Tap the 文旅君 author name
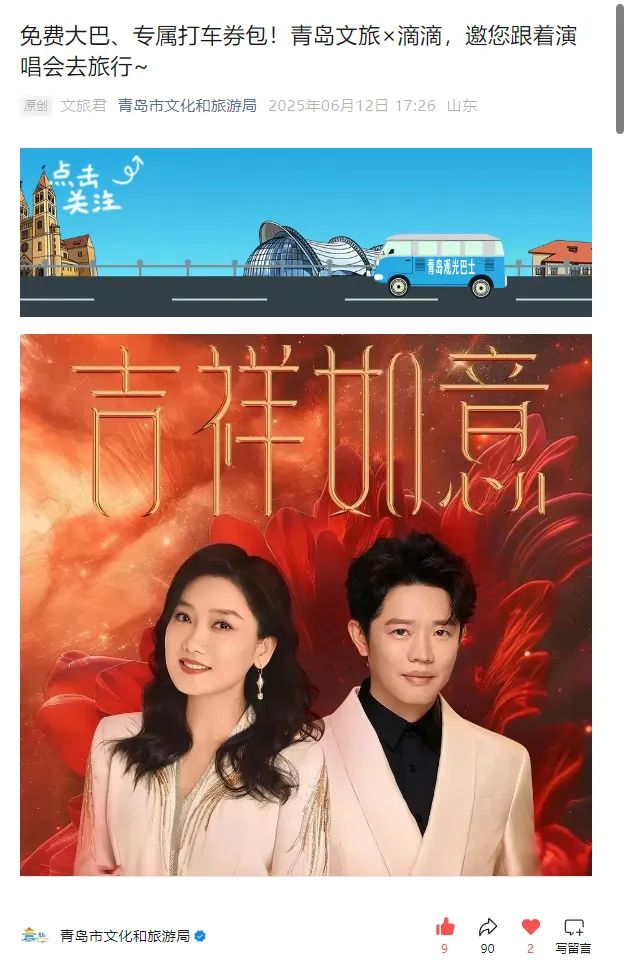Screen dimensions: 628x968 pos(83,105)
